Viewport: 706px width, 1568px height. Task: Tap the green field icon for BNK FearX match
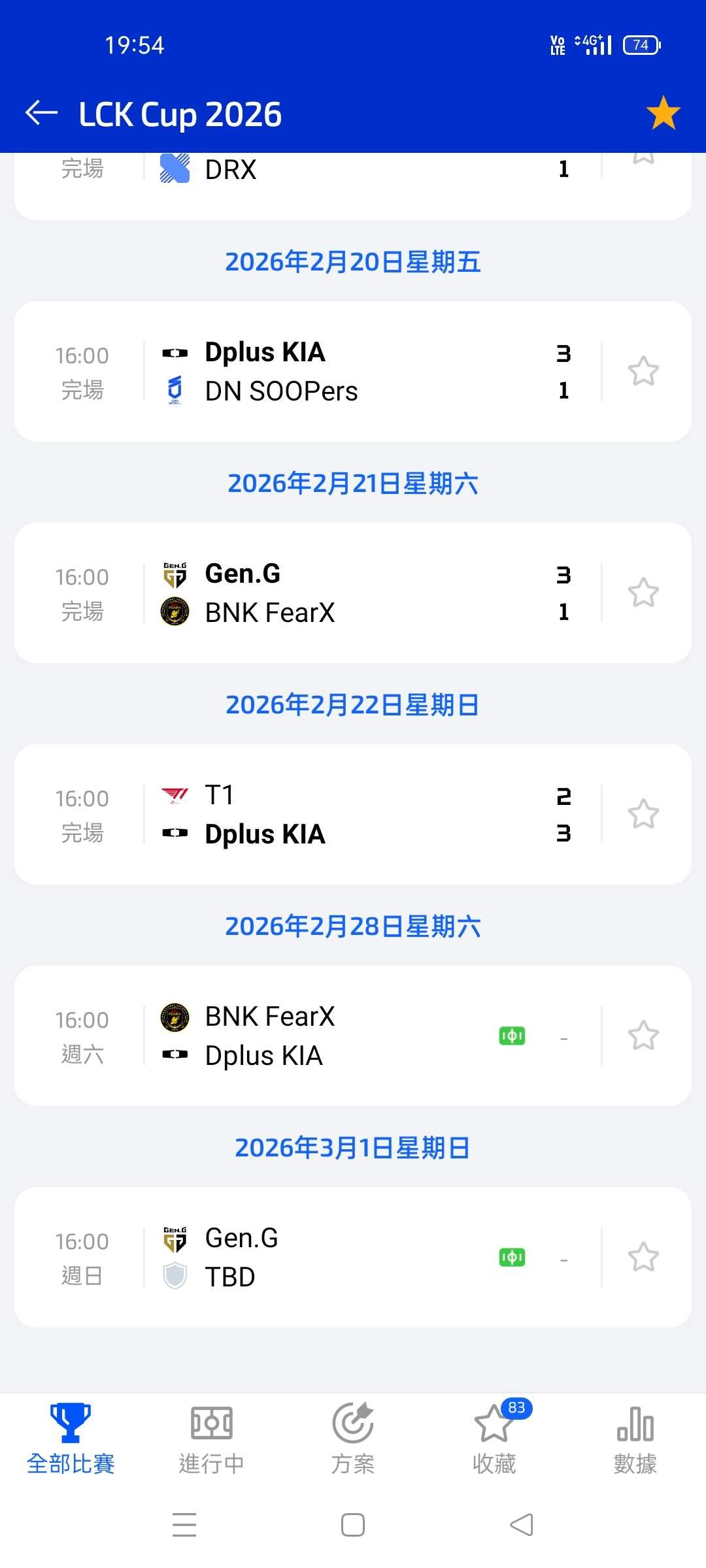[x=512, y=1036]
